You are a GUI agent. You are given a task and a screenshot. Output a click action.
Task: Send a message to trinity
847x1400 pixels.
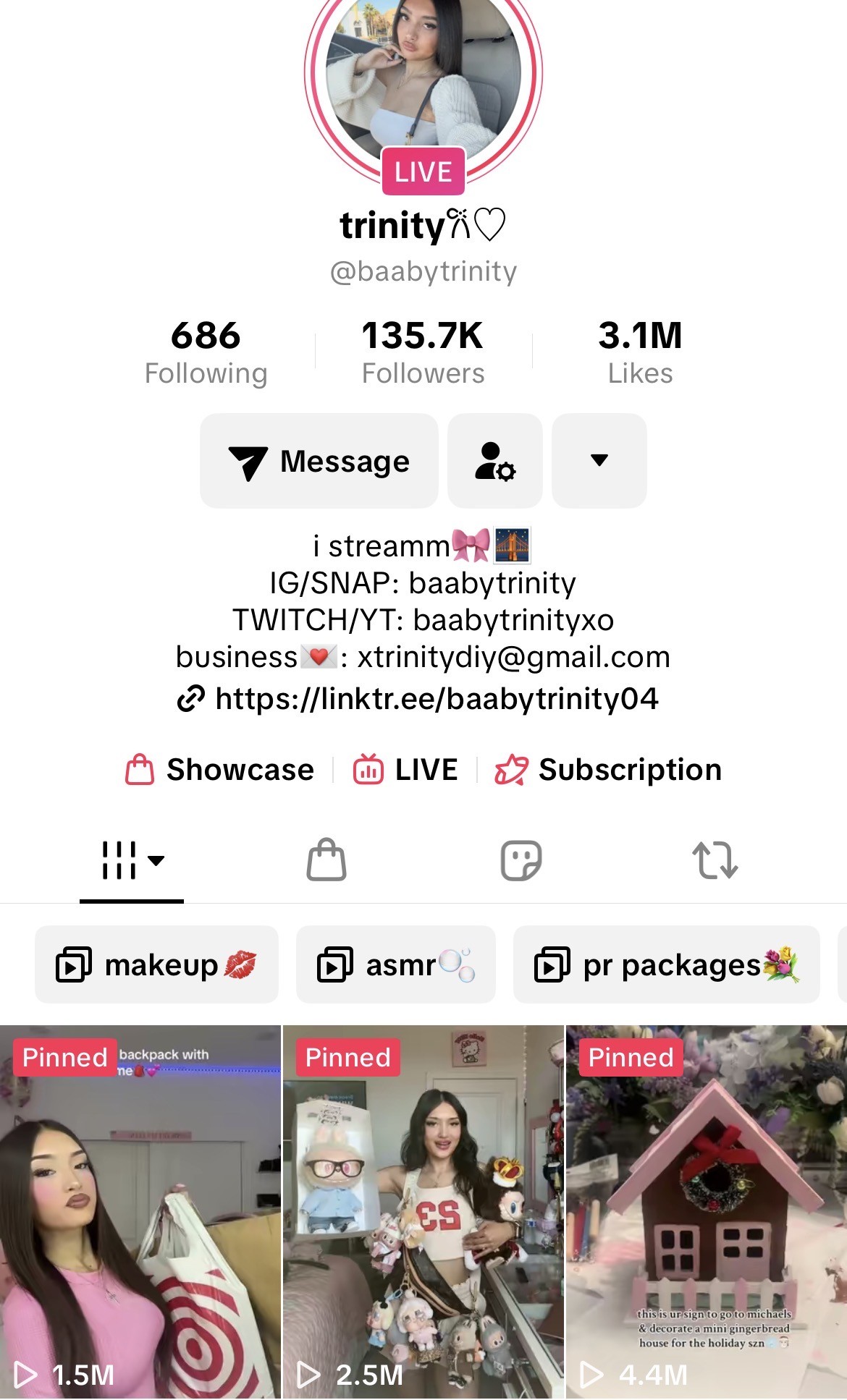tap(319, 461)
